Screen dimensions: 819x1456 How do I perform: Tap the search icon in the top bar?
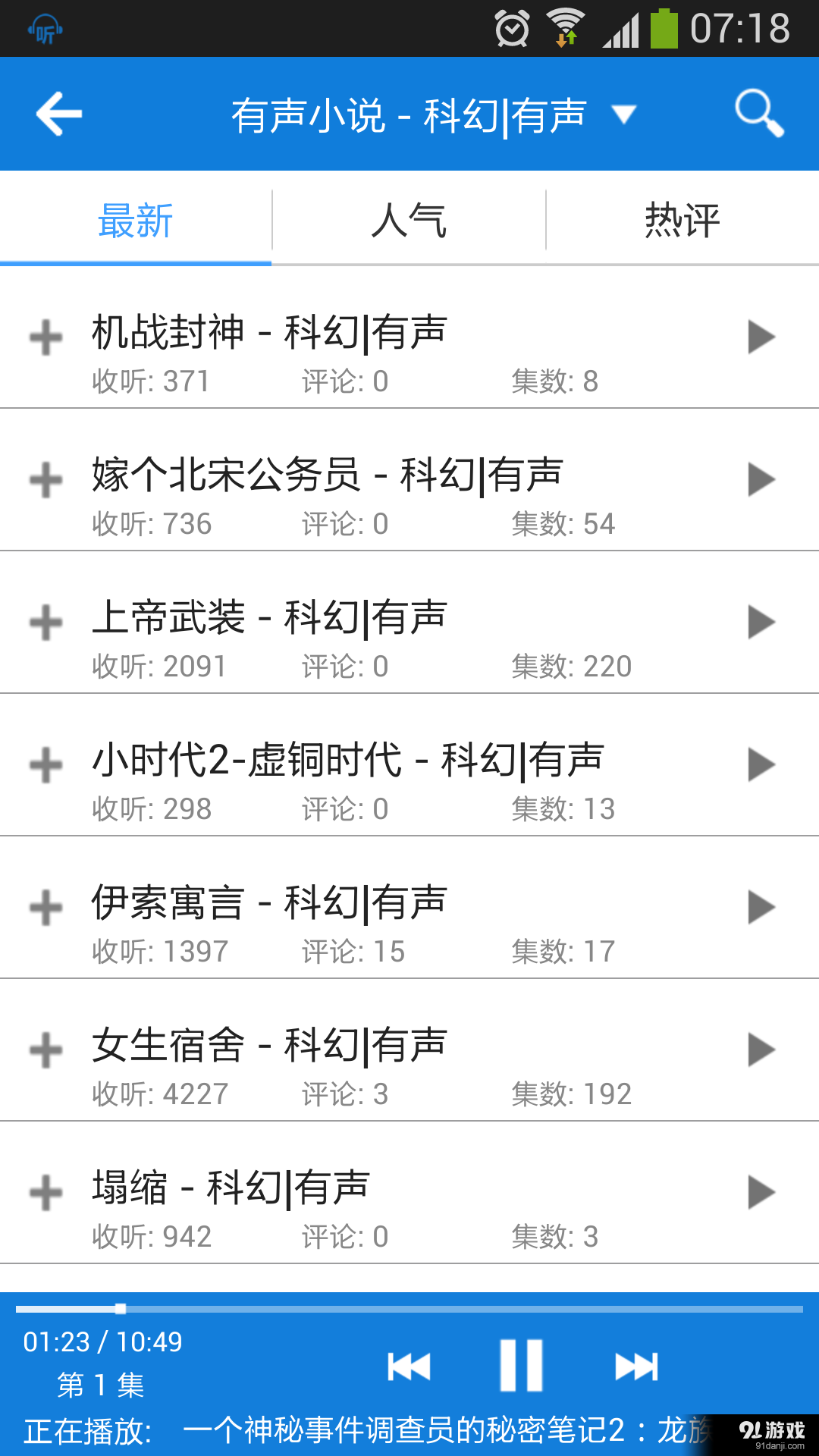tap(758, 112)
